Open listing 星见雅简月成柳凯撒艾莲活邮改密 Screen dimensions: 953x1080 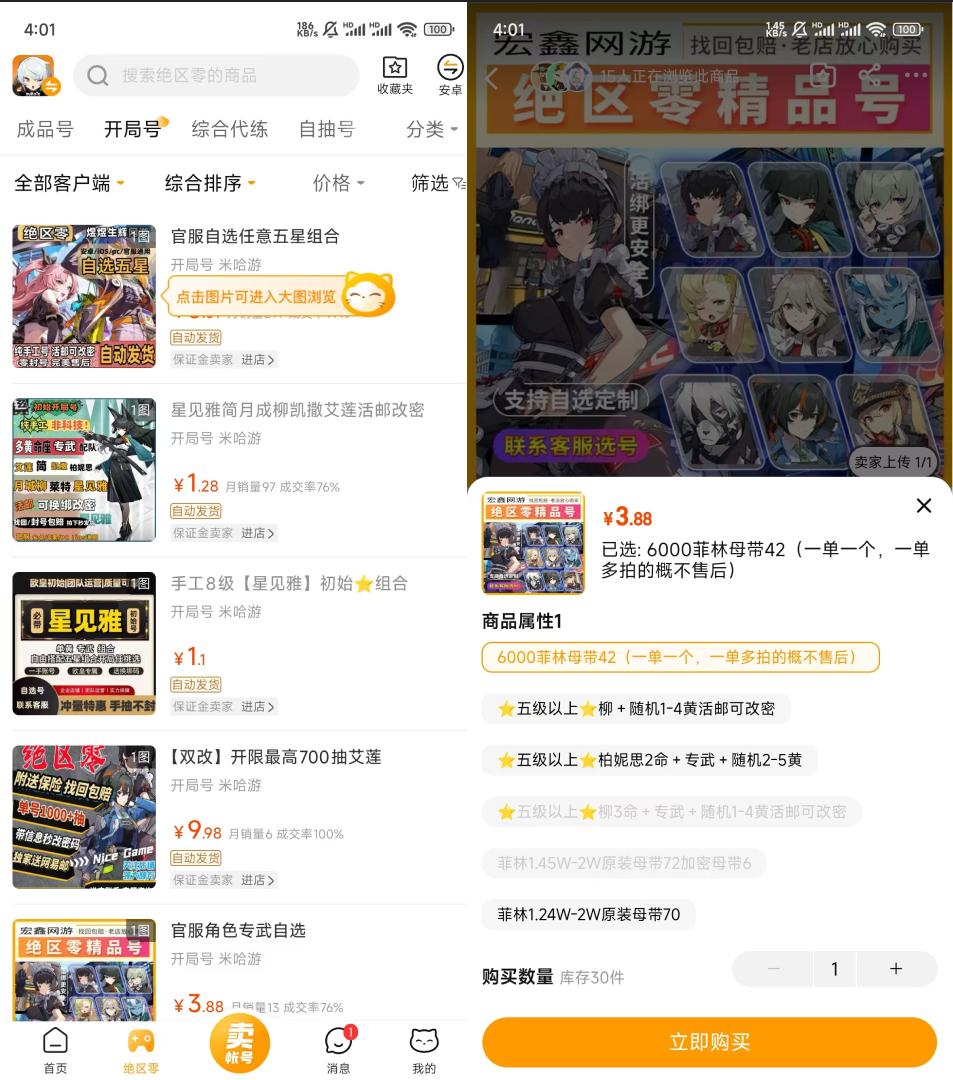[297, 410]
